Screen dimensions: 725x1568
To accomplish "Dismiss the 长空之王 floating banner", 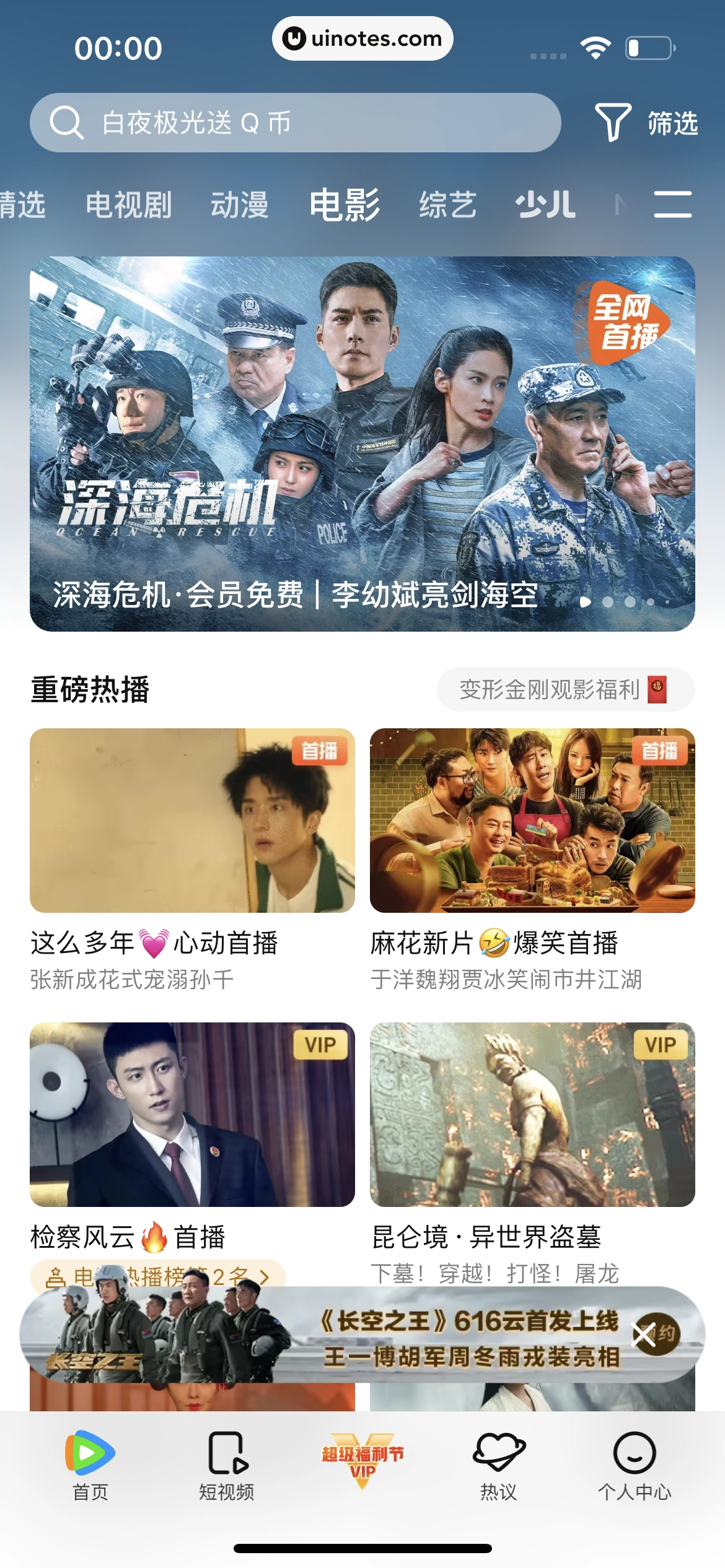I will point(644,1335).
